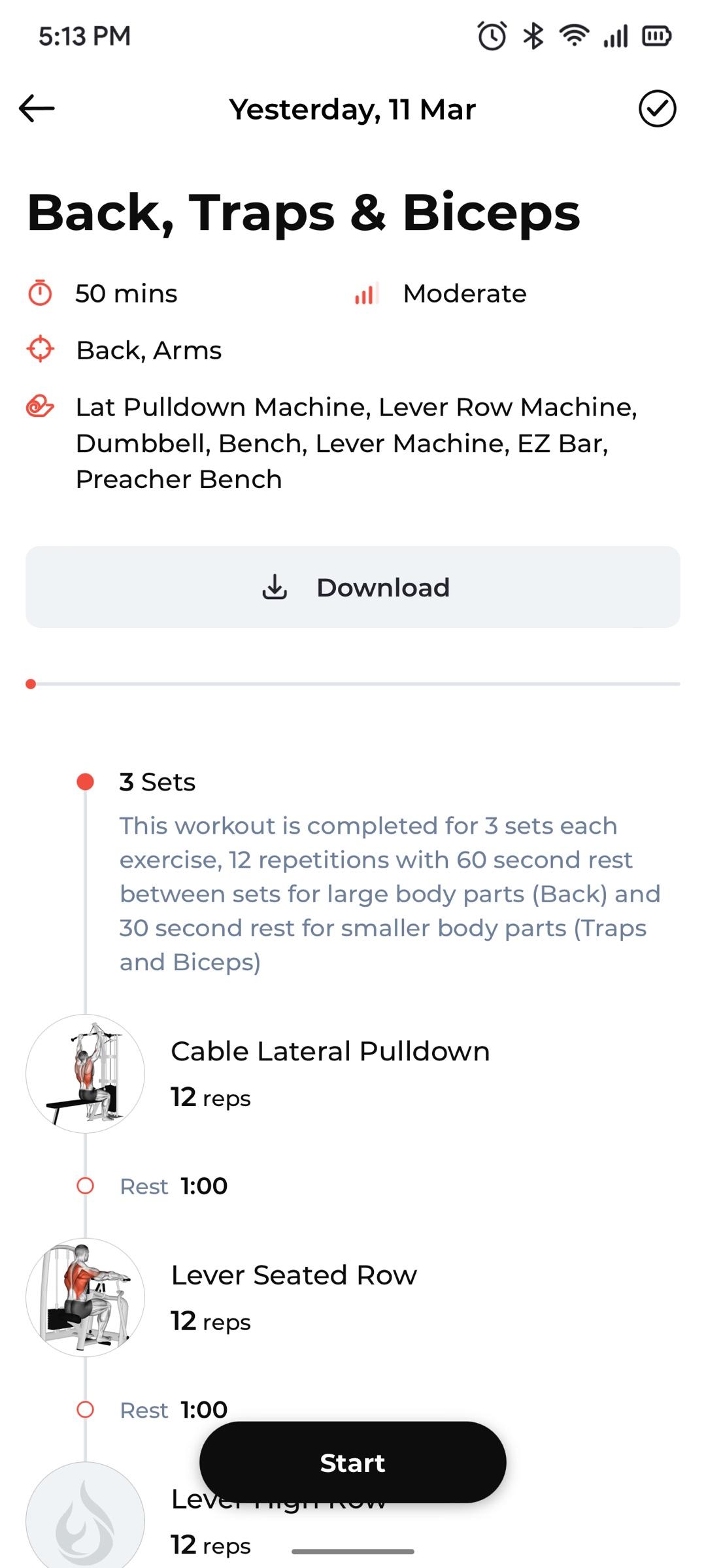Image resolution: width=706 pixels, height=1568 pixels.
Task: Go back using the arrow icon
Action: click(x=37, y=108)
